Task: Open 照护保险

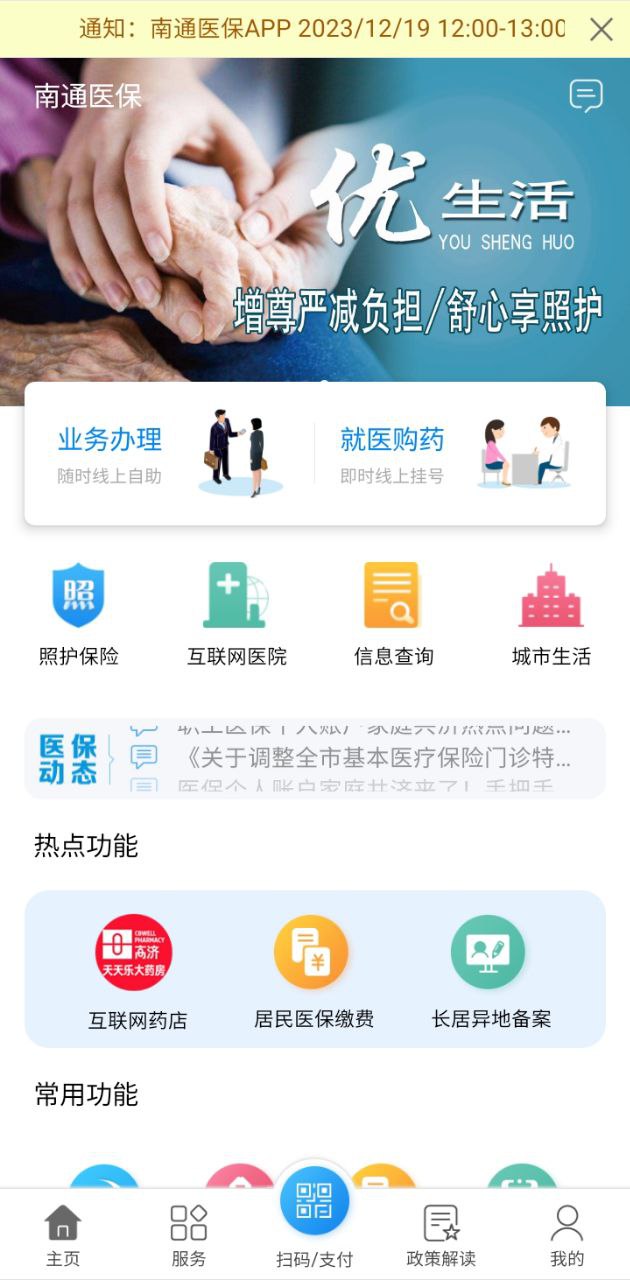Action: [x=78, y=614]
